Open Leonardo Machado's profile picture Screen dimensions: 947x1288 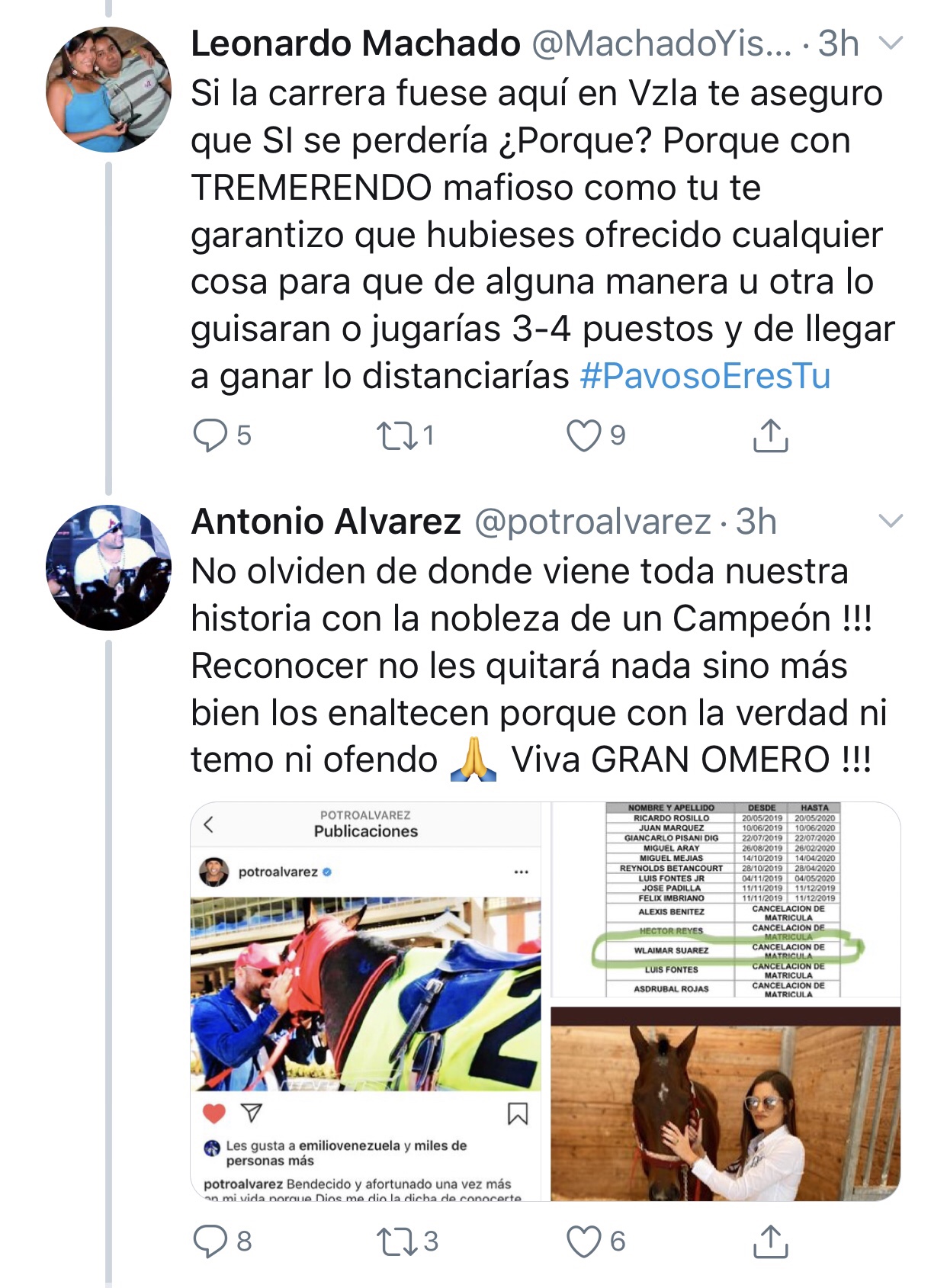point(109,89)
